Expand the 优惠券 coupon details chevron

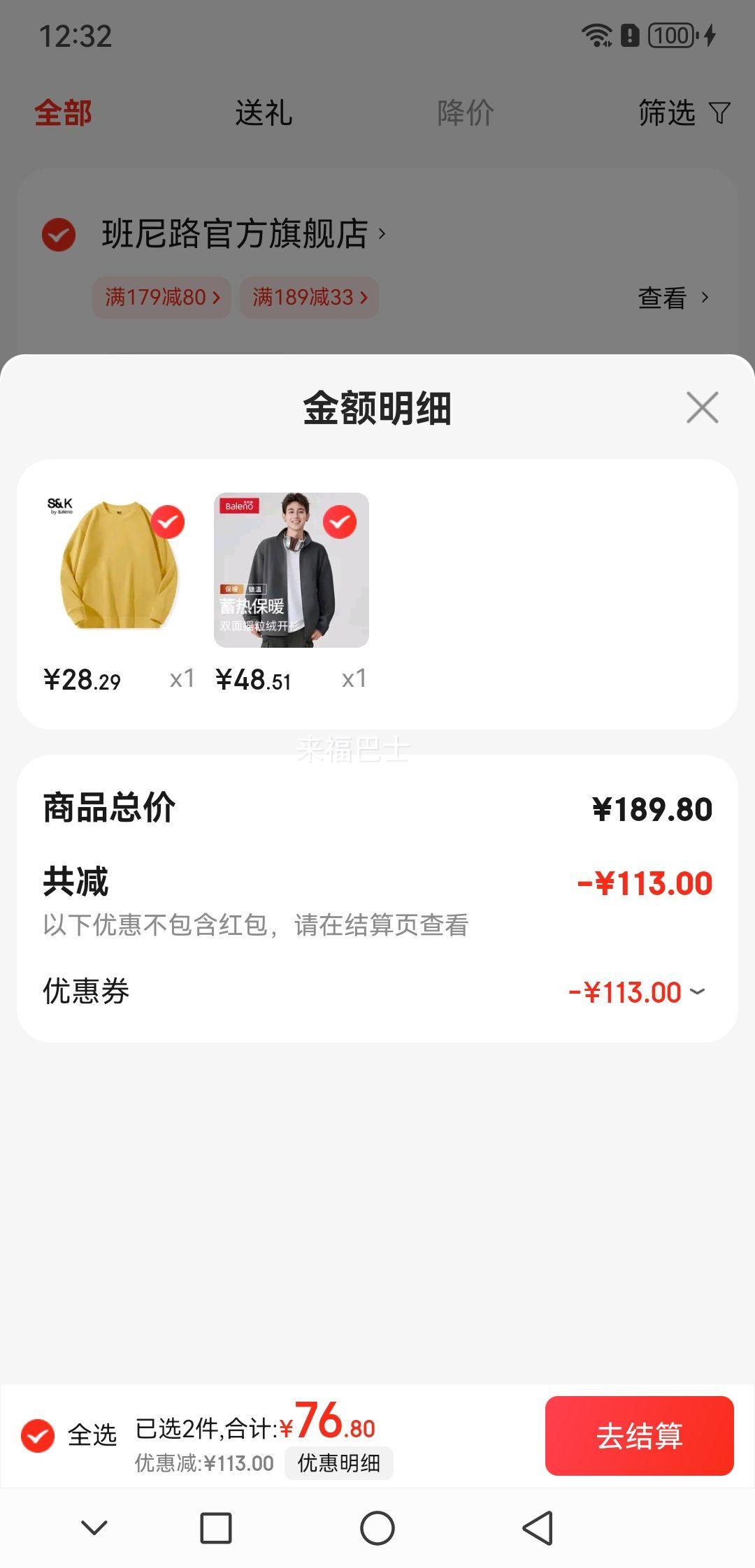coord(700,991)
